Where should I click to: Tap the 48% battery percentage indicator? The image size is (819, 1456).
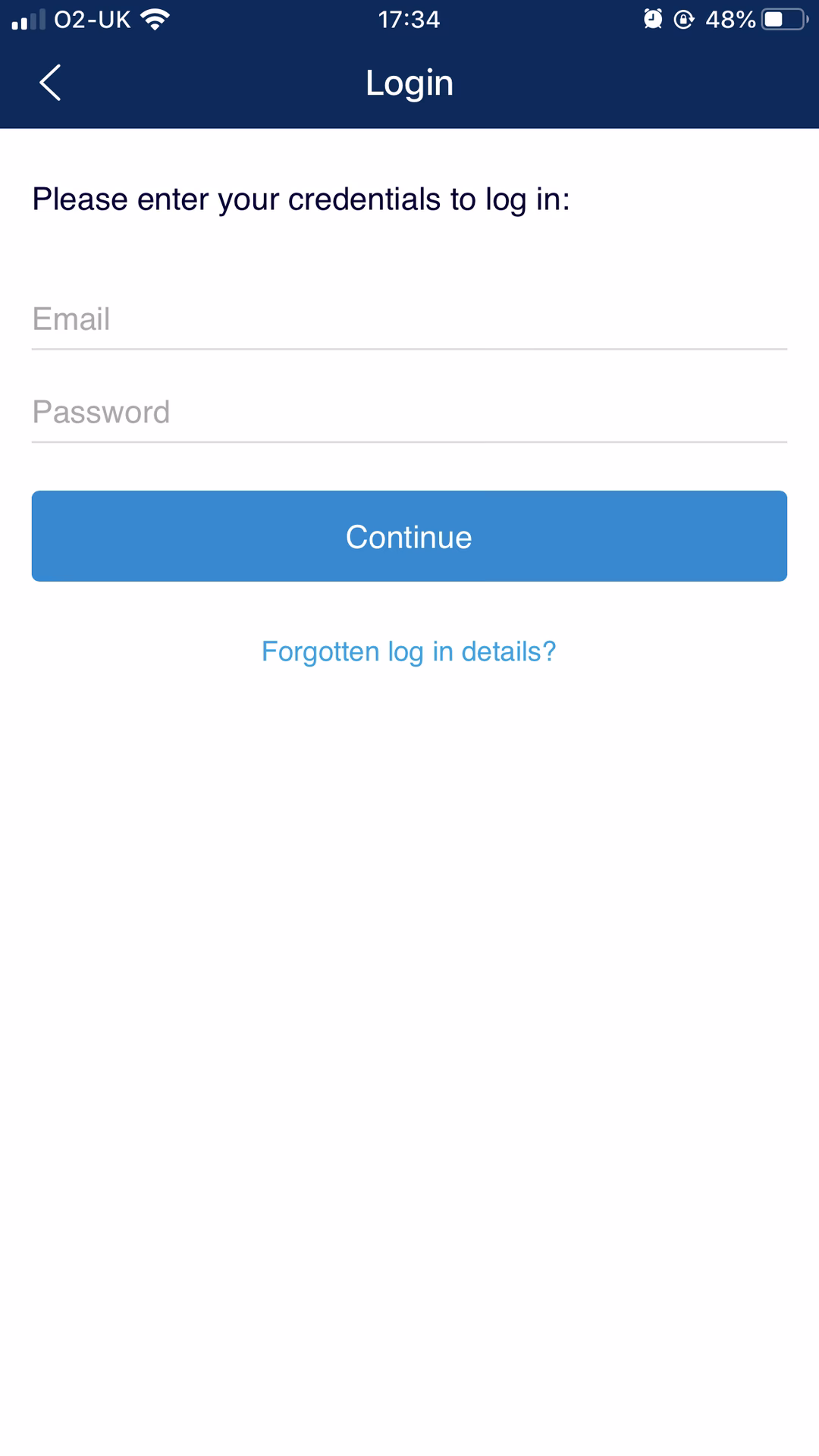730,20
